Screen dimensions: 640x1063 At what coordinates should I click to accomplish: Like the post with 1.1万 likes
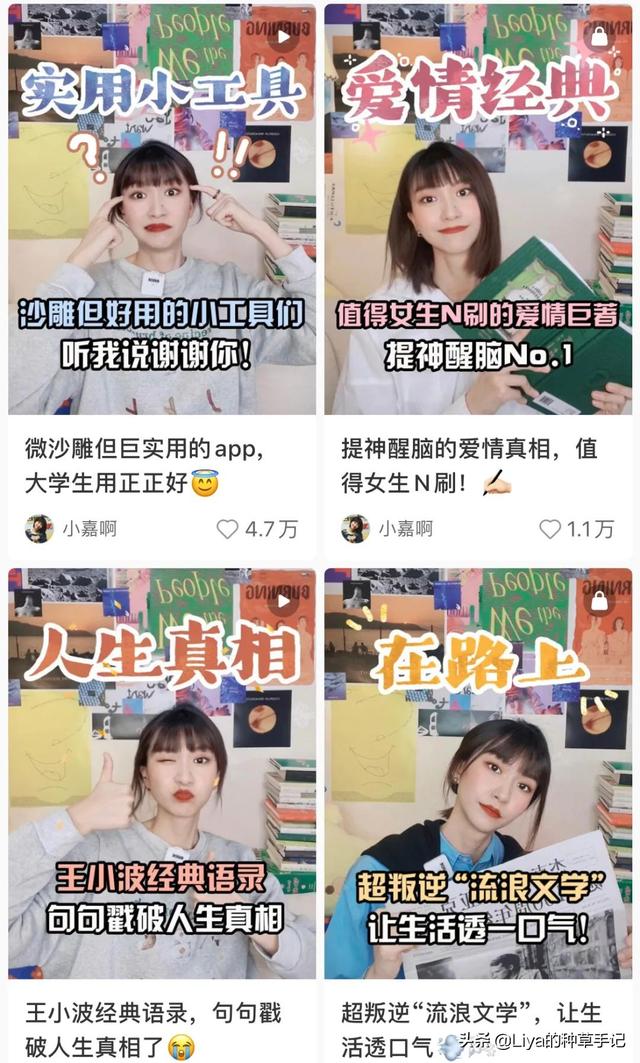(x=550, y=529)
